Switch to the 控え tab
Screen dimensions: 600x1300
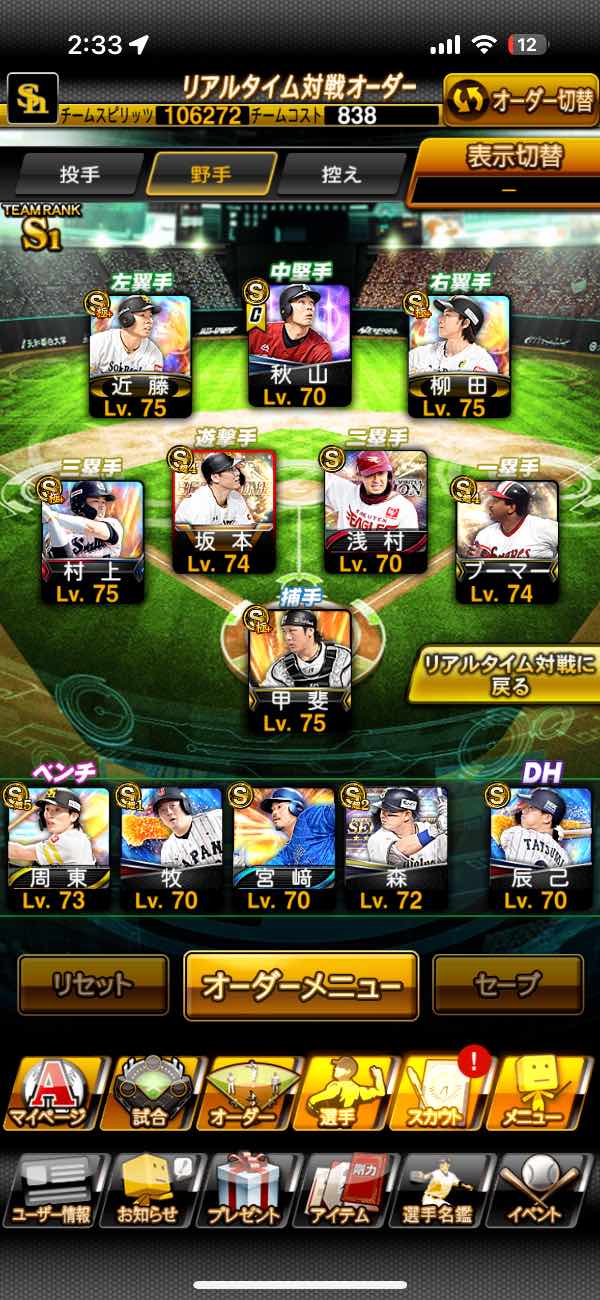(341, 174)
